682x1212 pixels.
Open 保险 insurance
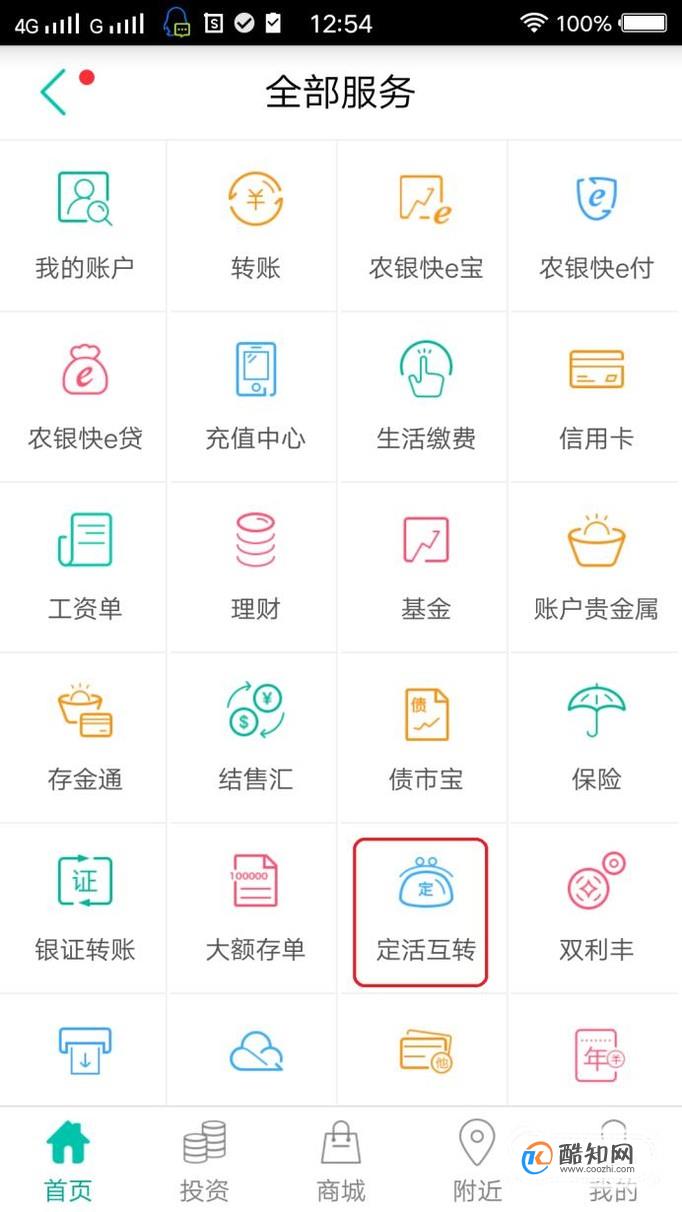coord(596,738)
